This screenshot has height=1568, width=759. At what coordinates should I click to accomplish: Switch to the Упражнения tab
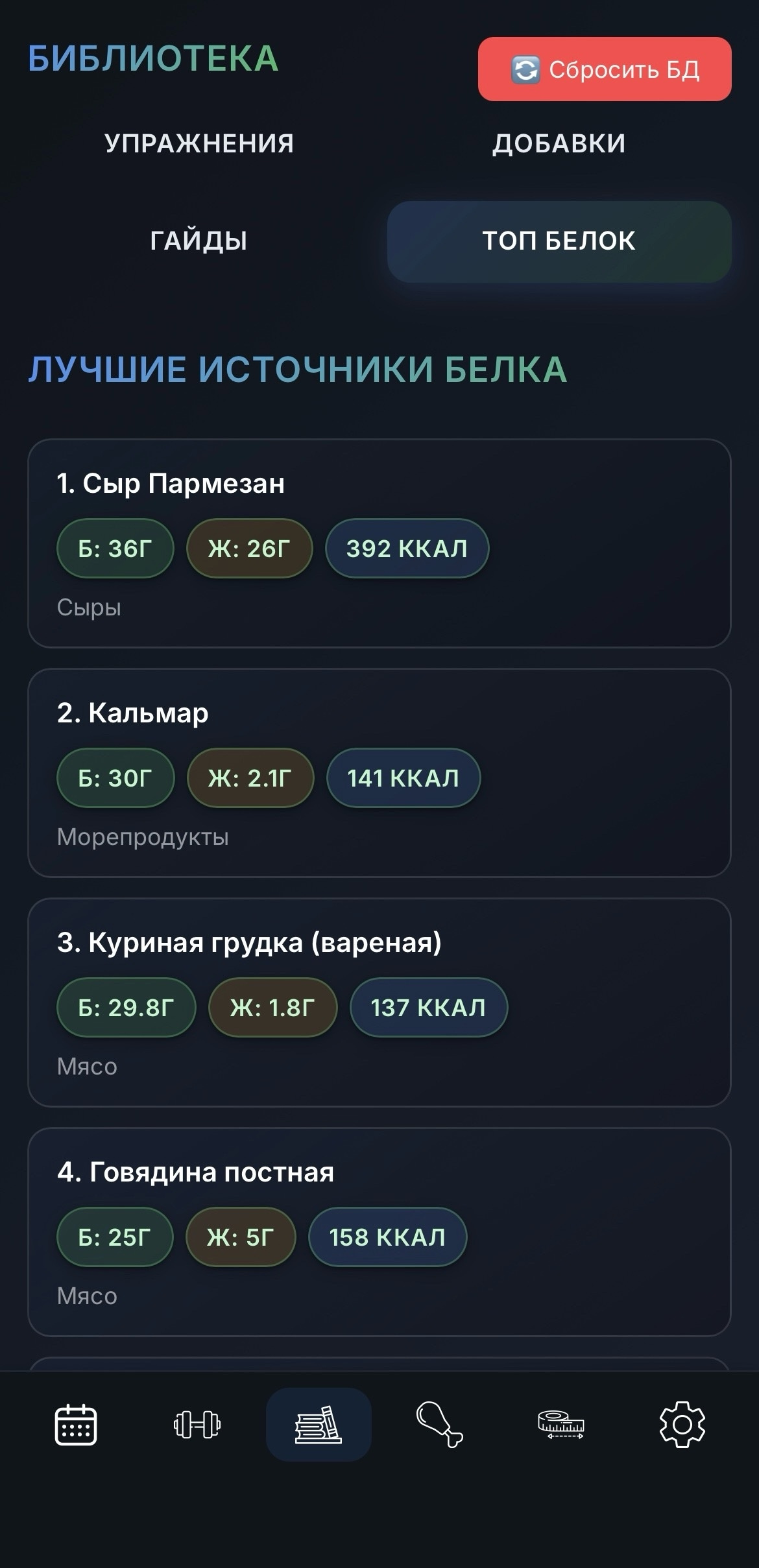coord(199,143)
